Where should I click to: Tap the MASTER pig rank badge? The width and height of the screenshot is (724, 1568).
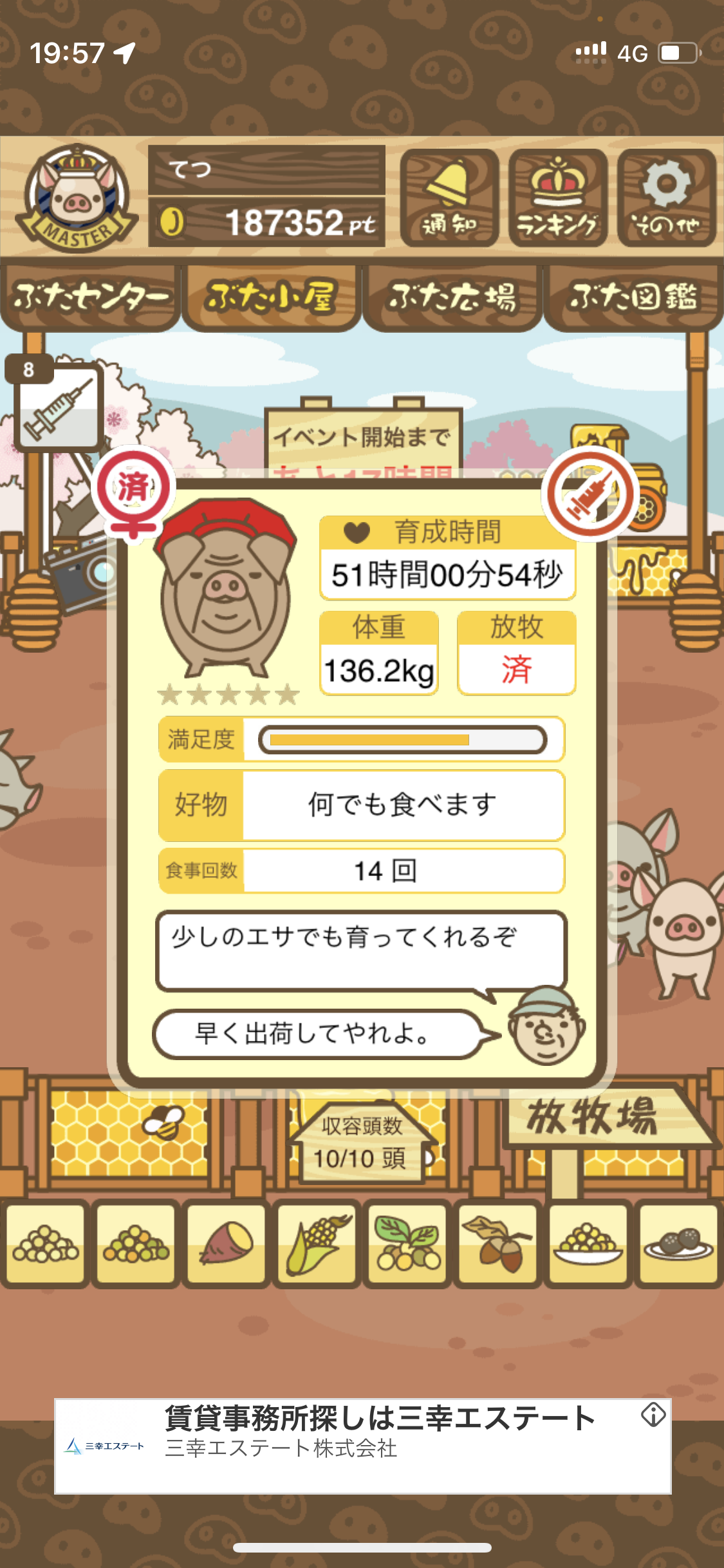(x=77, y=198)
